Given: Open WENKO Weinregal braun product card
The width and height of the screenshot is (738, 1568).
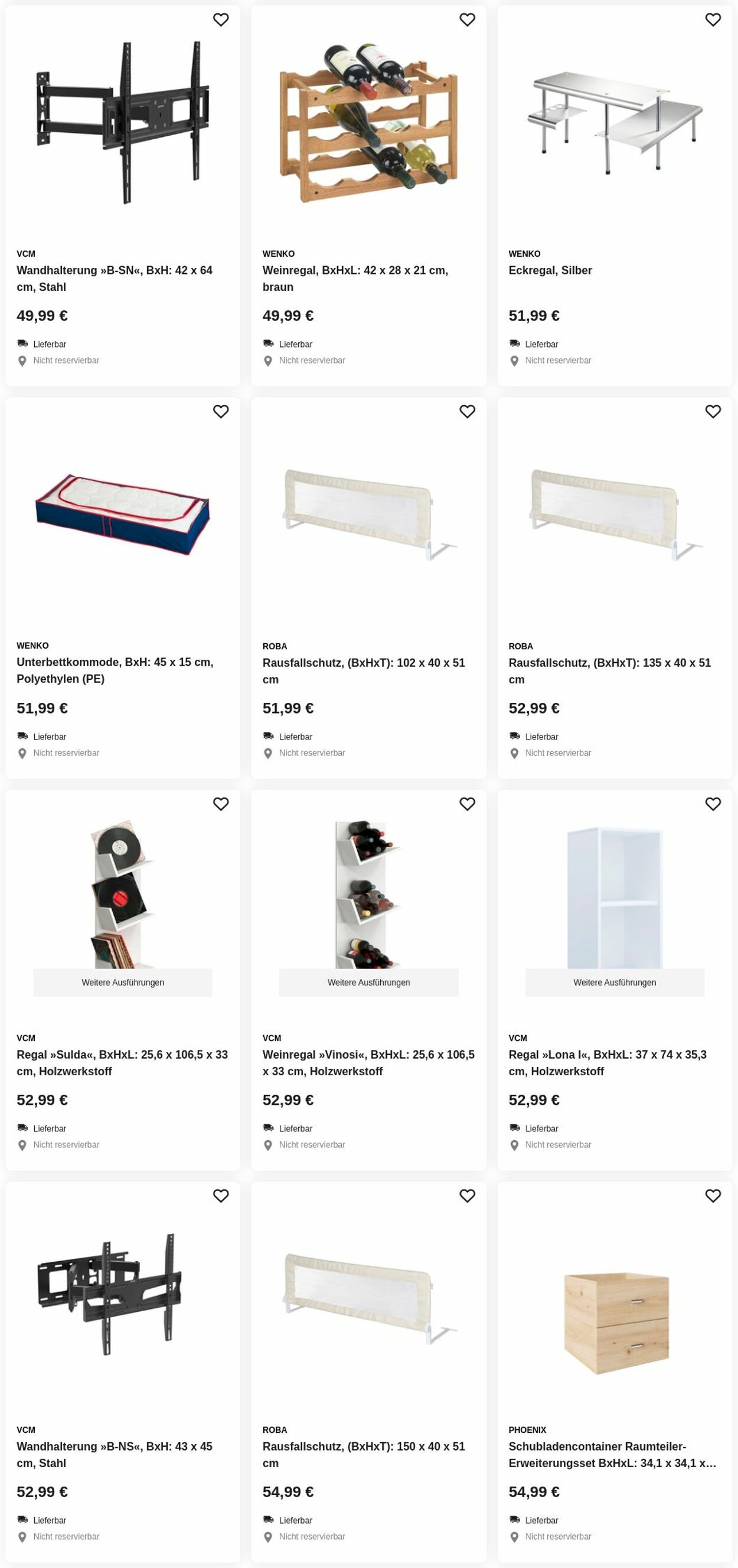Looking at the screenshot, I should click(355, 278).
